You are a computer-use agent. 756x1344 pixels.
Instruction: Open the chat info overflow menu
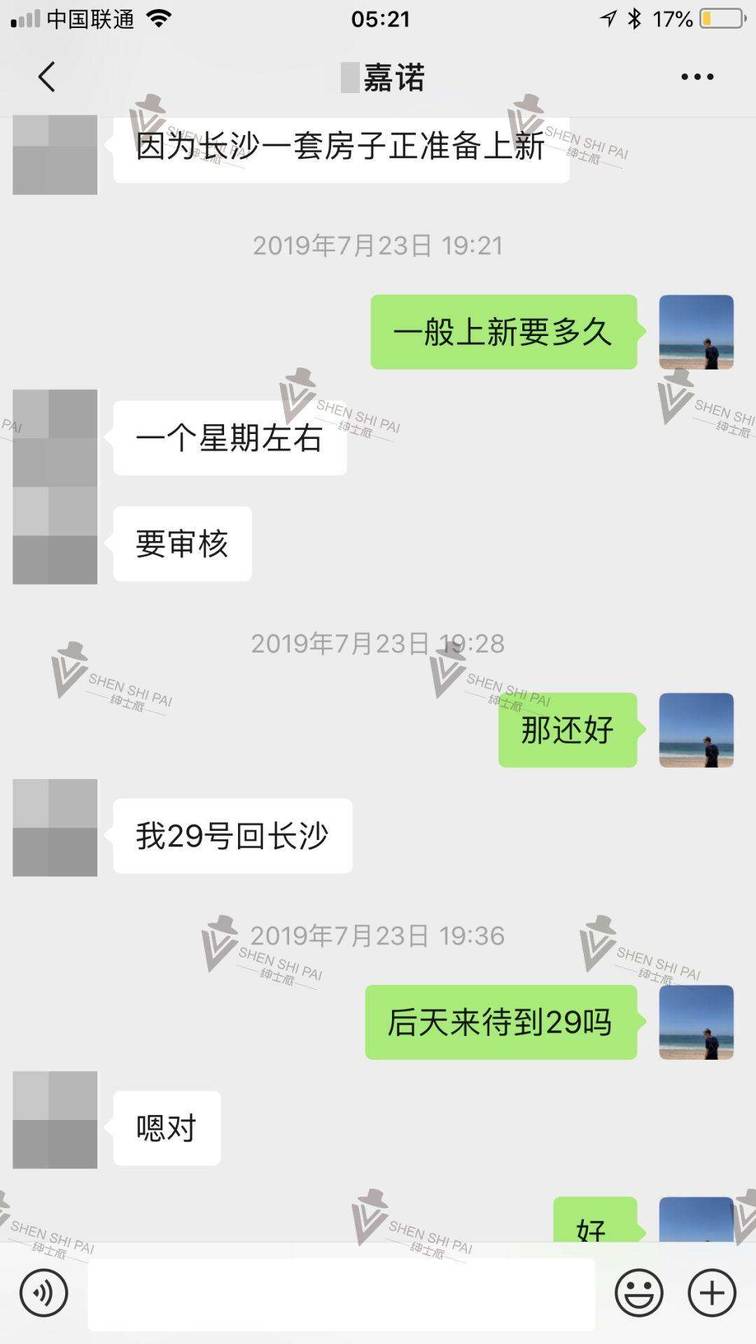[696, 77]
